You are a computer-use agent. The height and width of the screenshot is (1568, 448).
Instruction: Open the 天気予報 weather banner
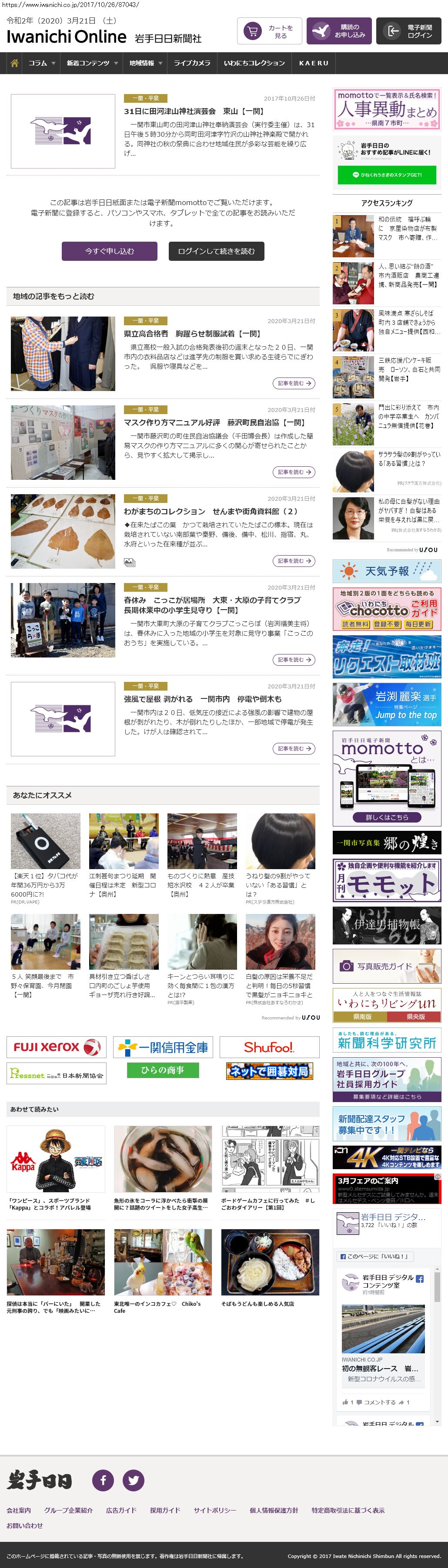(387, 572)
